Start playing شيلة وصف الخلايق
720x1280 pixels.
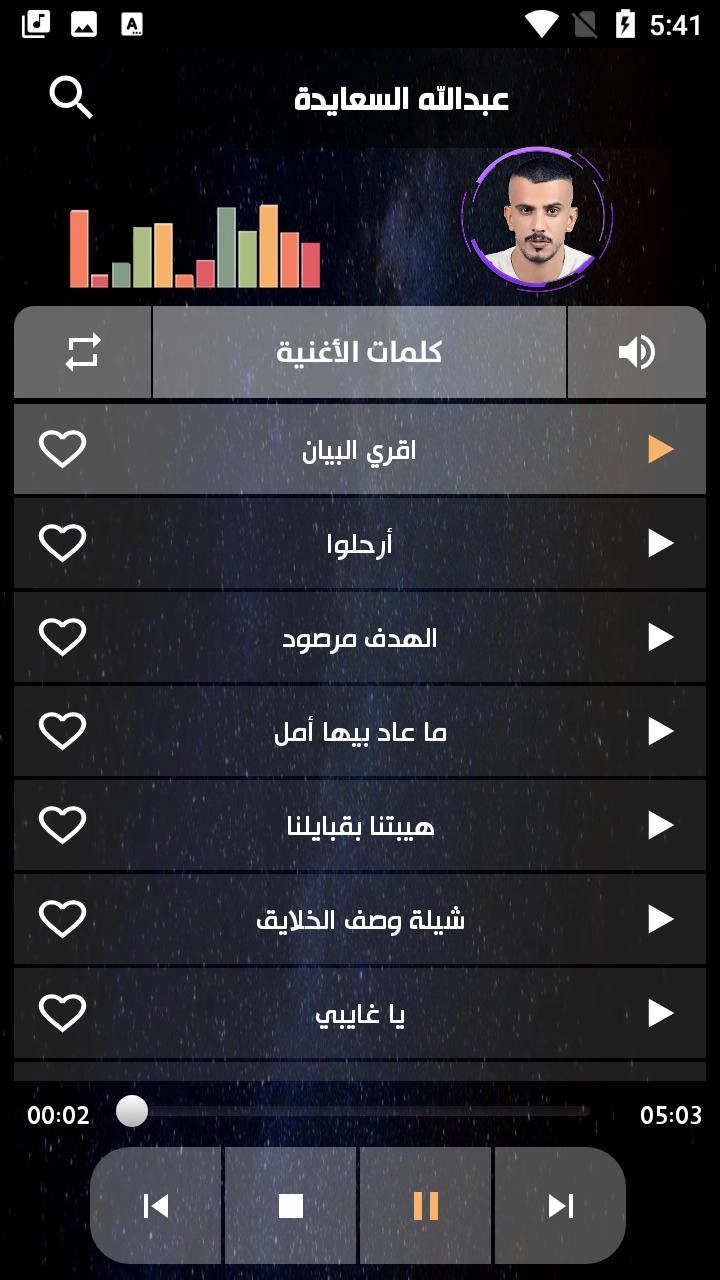coord(660,919)
